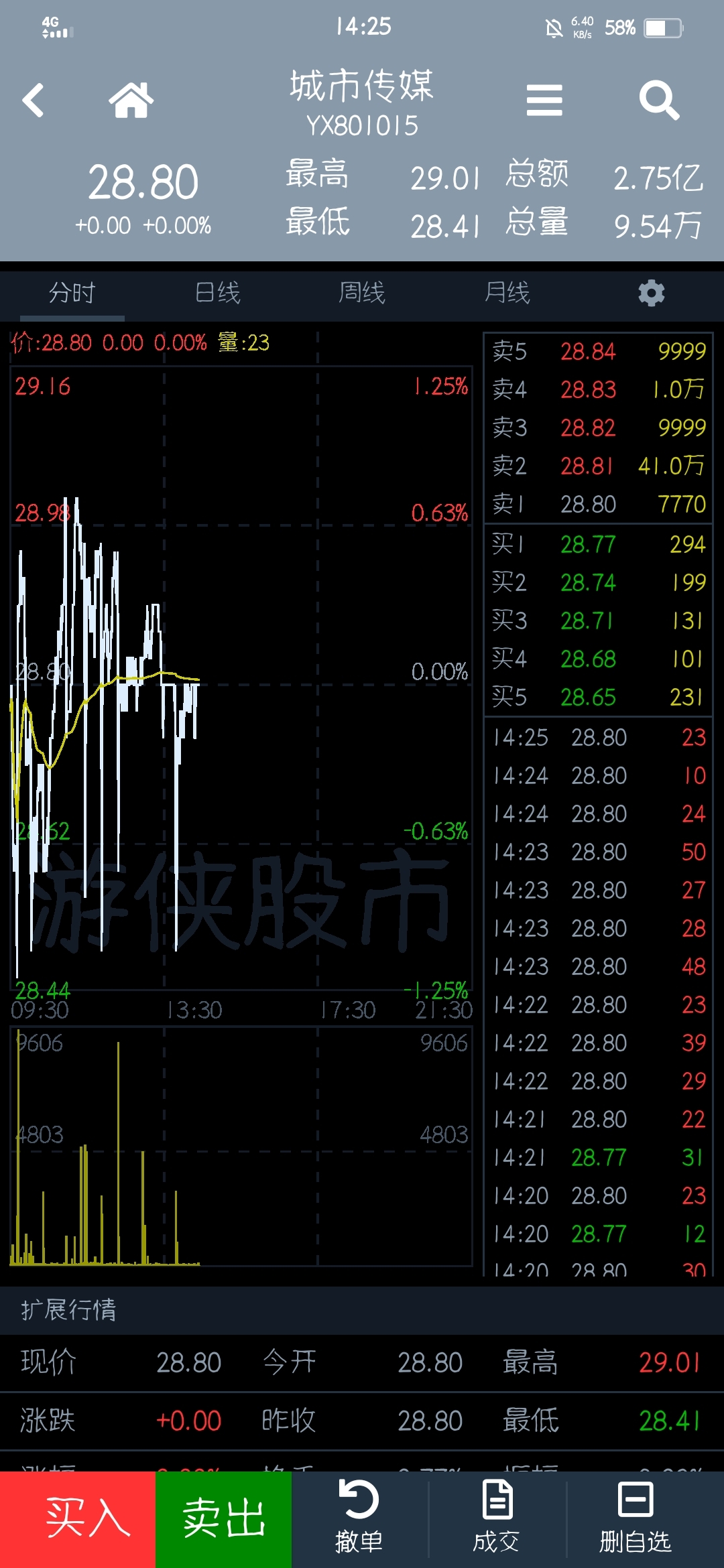Screen dimensions: 724x1568
Task: Tap the green 卖出 sell button
Action: 224,1519
